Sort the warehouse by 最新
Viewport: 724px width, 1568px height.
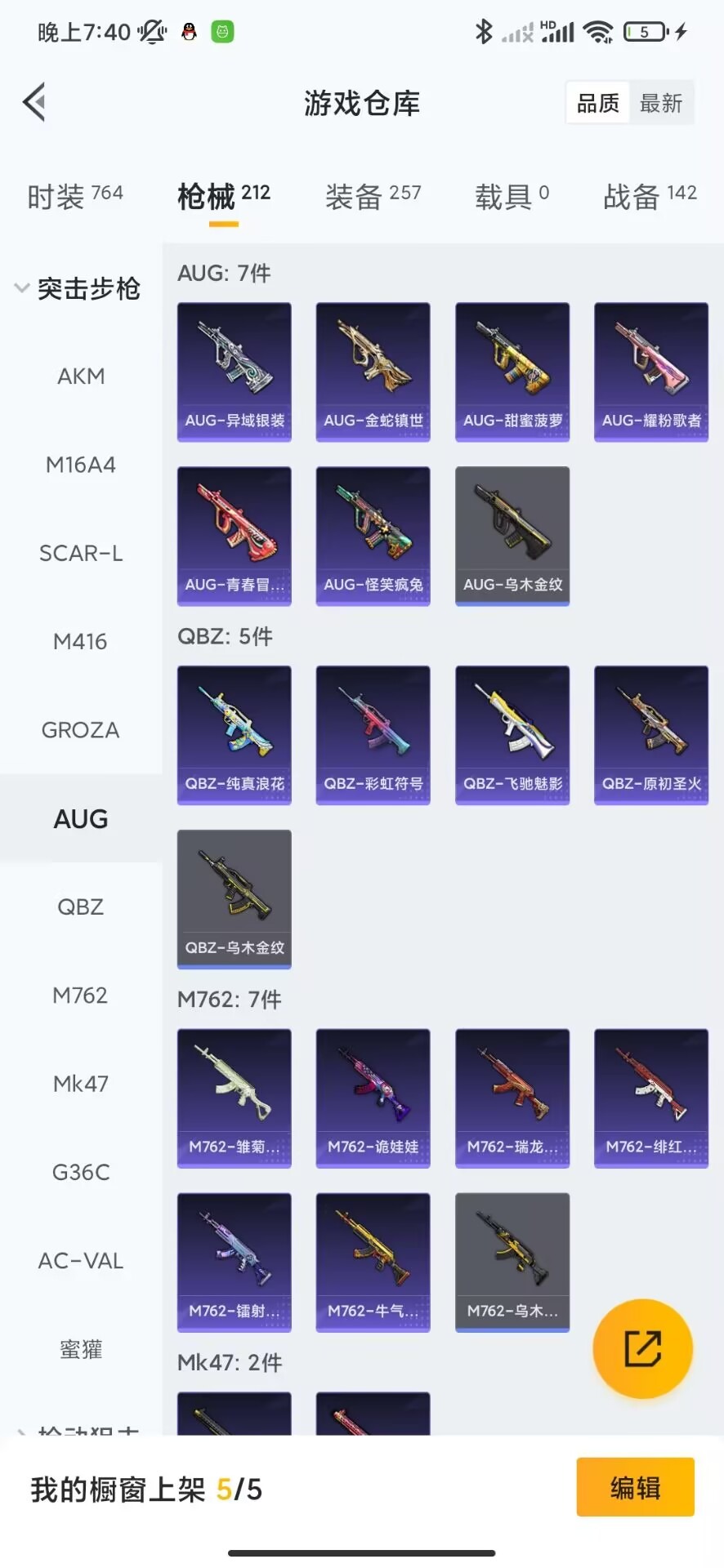coord(660,104)
